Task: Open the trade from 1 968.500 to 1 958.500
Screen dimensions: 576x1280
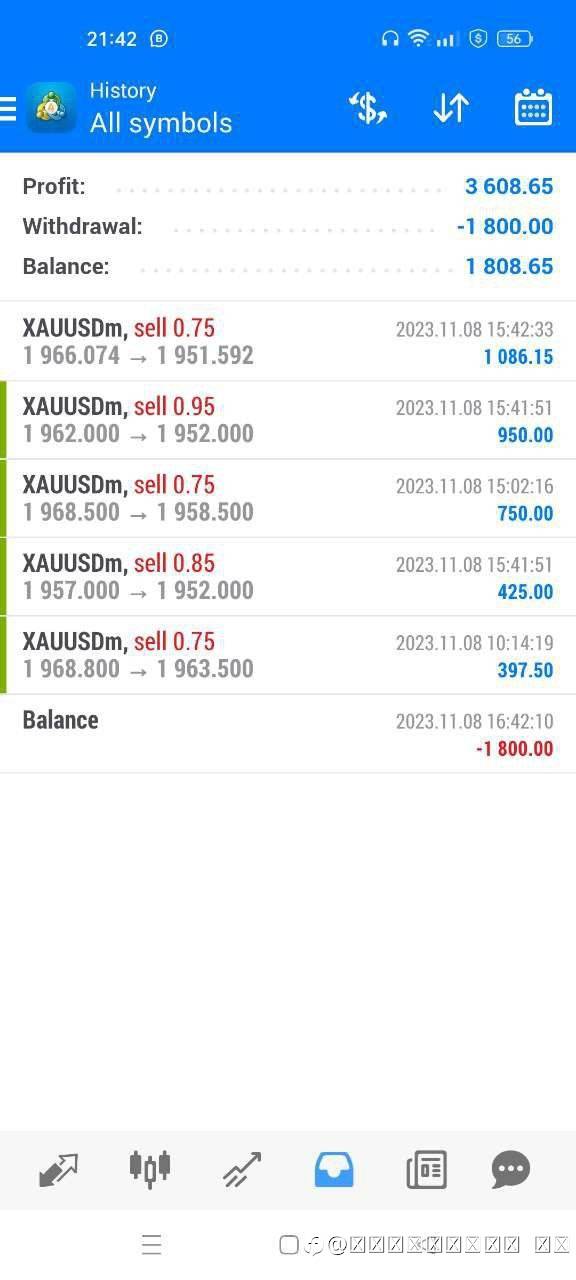Action: tap(288, 498)
